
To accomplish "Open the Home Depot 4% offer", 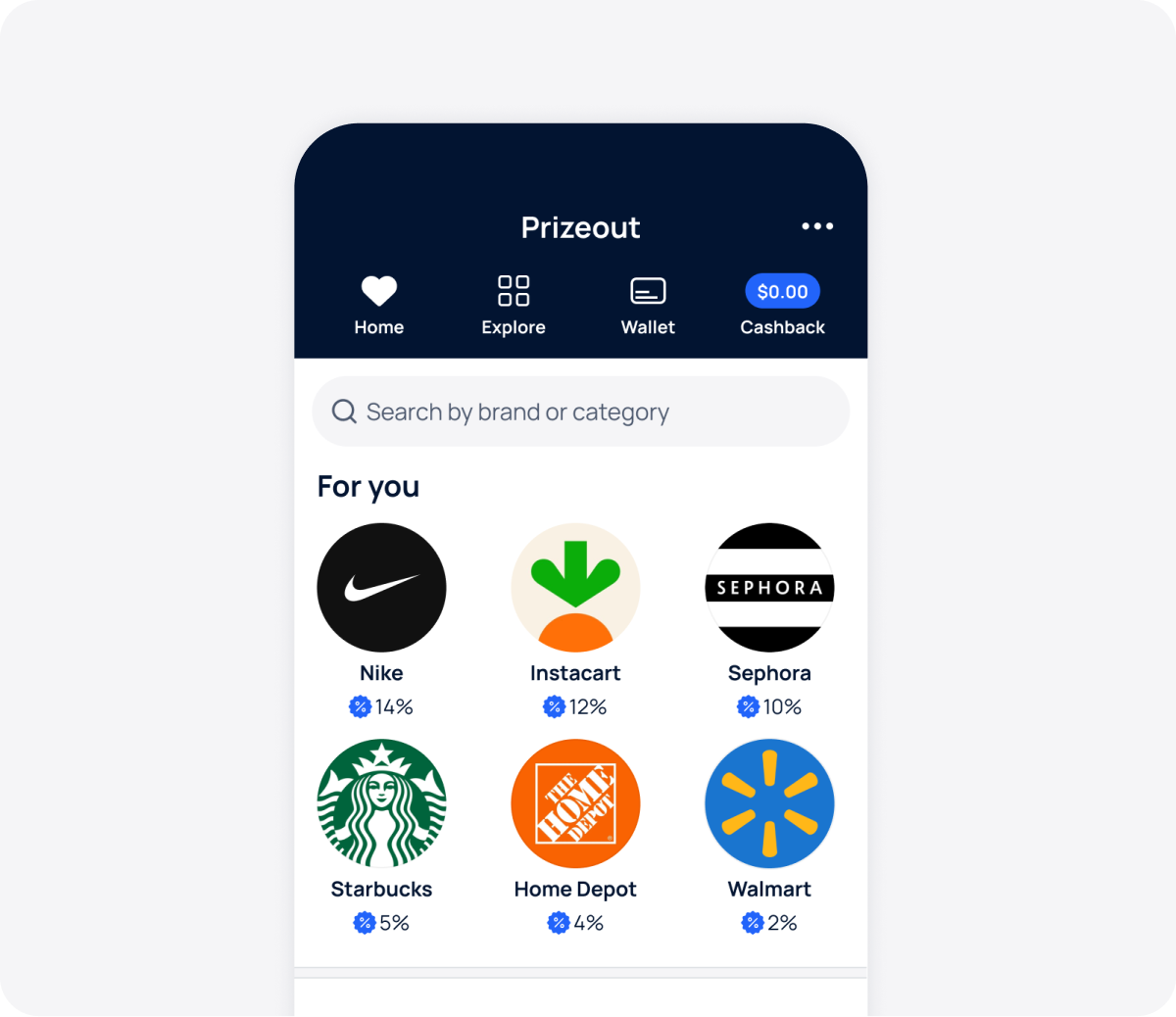I will click(x=575, y=803).
